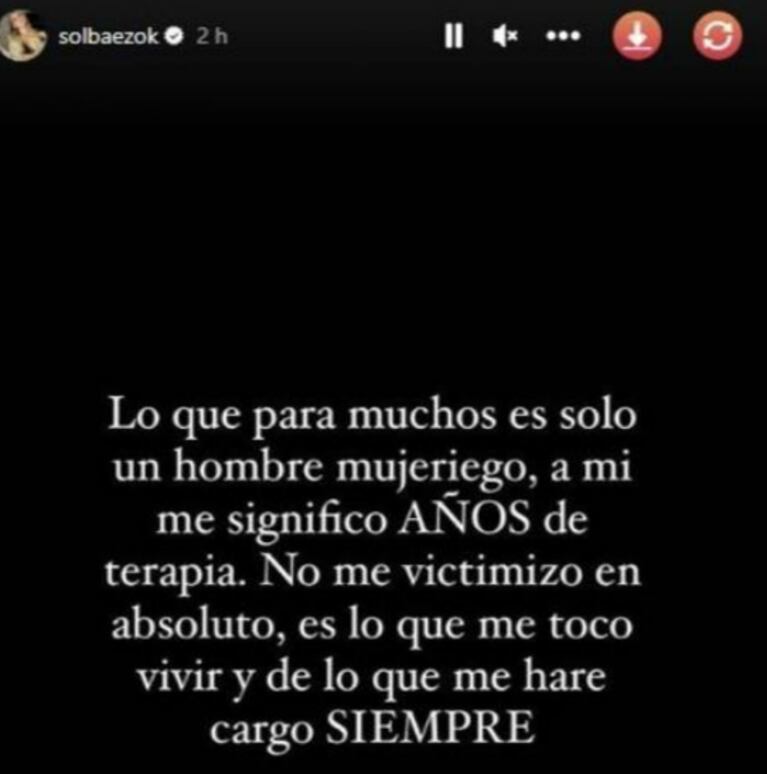Download this story with the red button
The image size is (767, 774).
pos(638,37)
